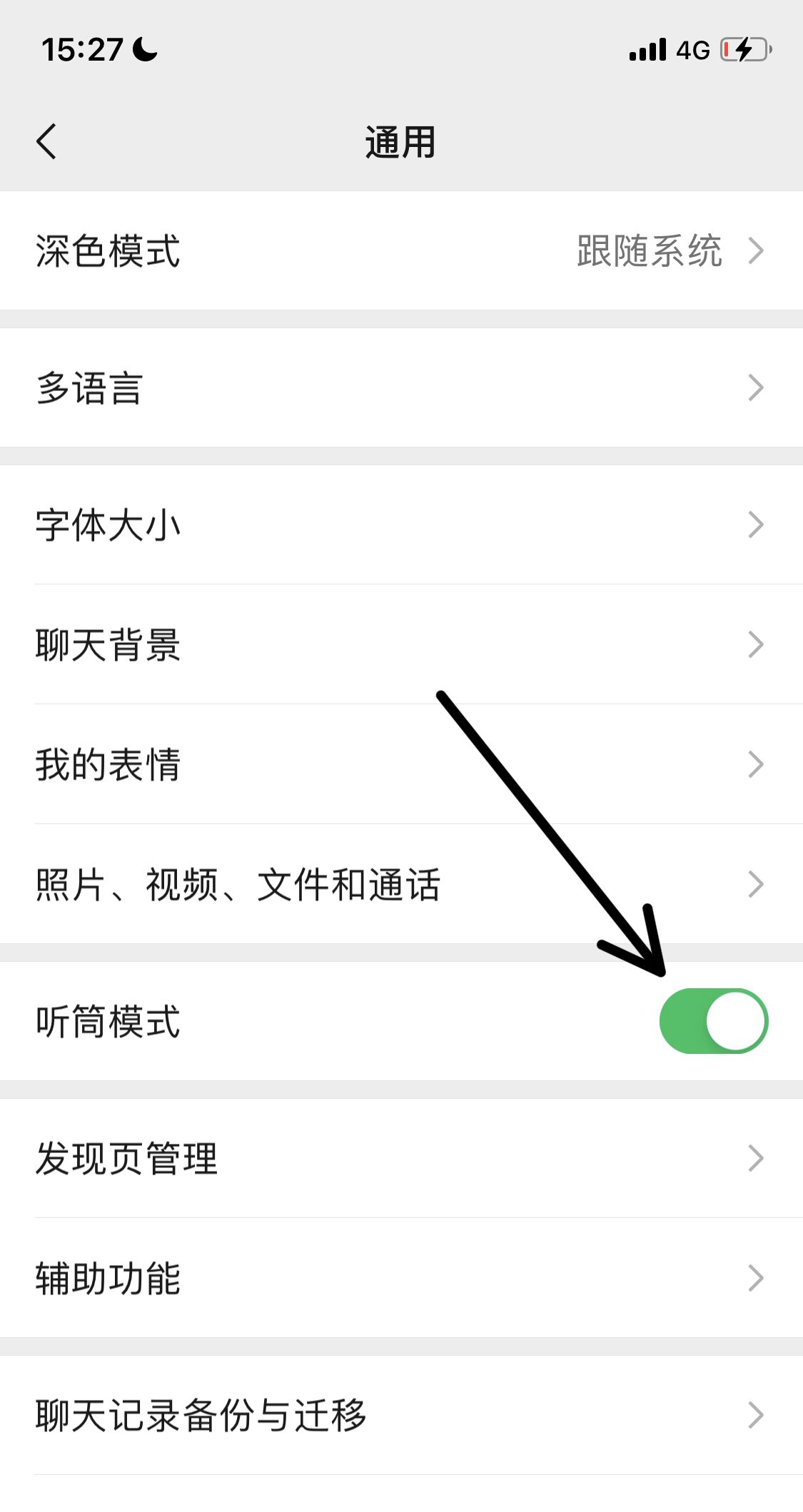
Task: Tap the chevron beside 发现页管理
Action: pos(755,1158)
